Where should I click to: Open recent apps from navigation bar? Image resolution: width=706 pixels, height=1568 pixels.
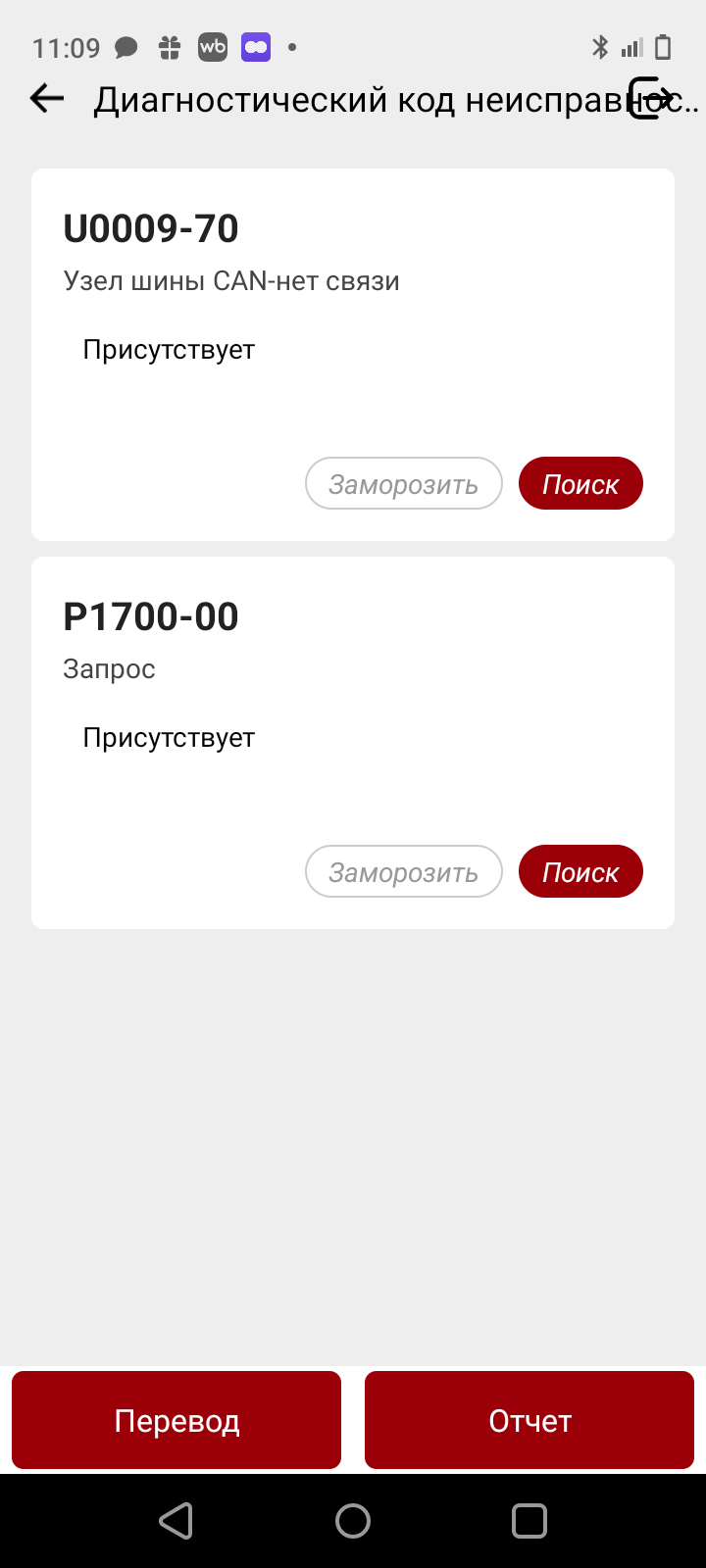[x=529, y=1521]
